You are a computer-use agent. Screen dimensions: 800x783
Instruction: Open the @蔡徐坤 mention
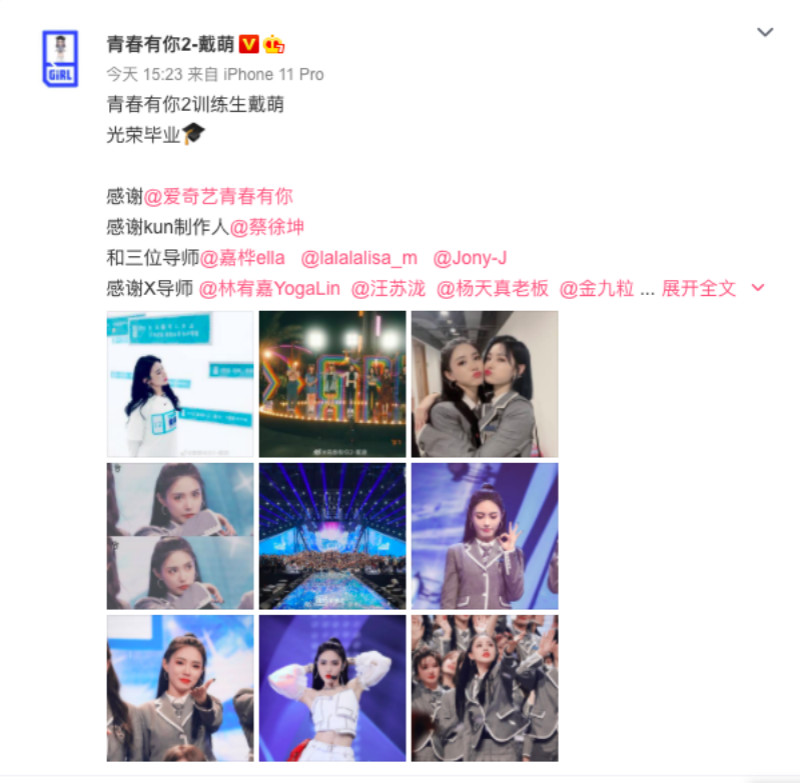coord(268,227)
